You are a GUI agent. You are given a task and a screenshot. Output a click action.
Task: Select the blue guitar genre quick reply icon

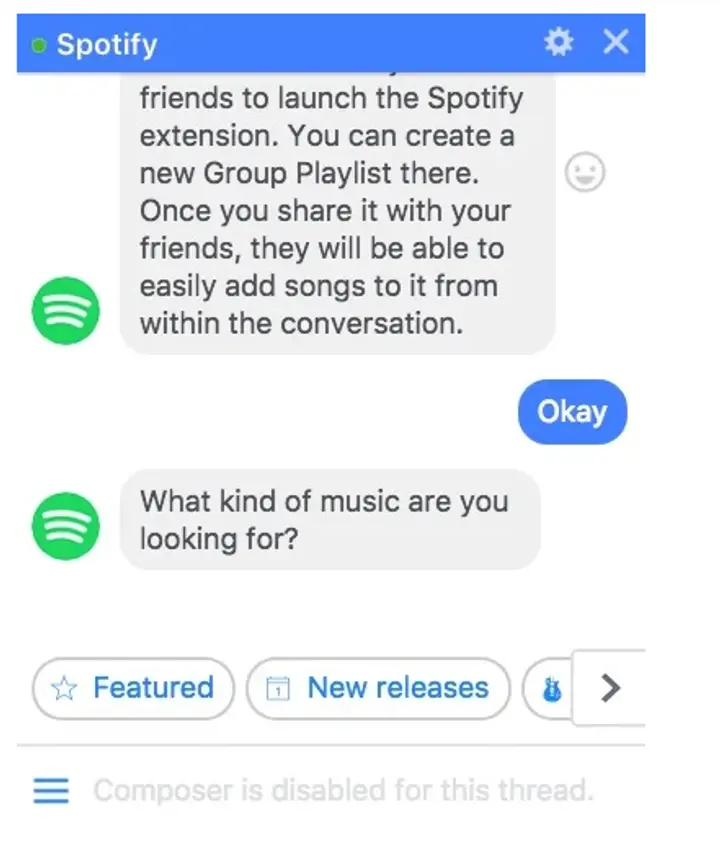coord(551,688)
